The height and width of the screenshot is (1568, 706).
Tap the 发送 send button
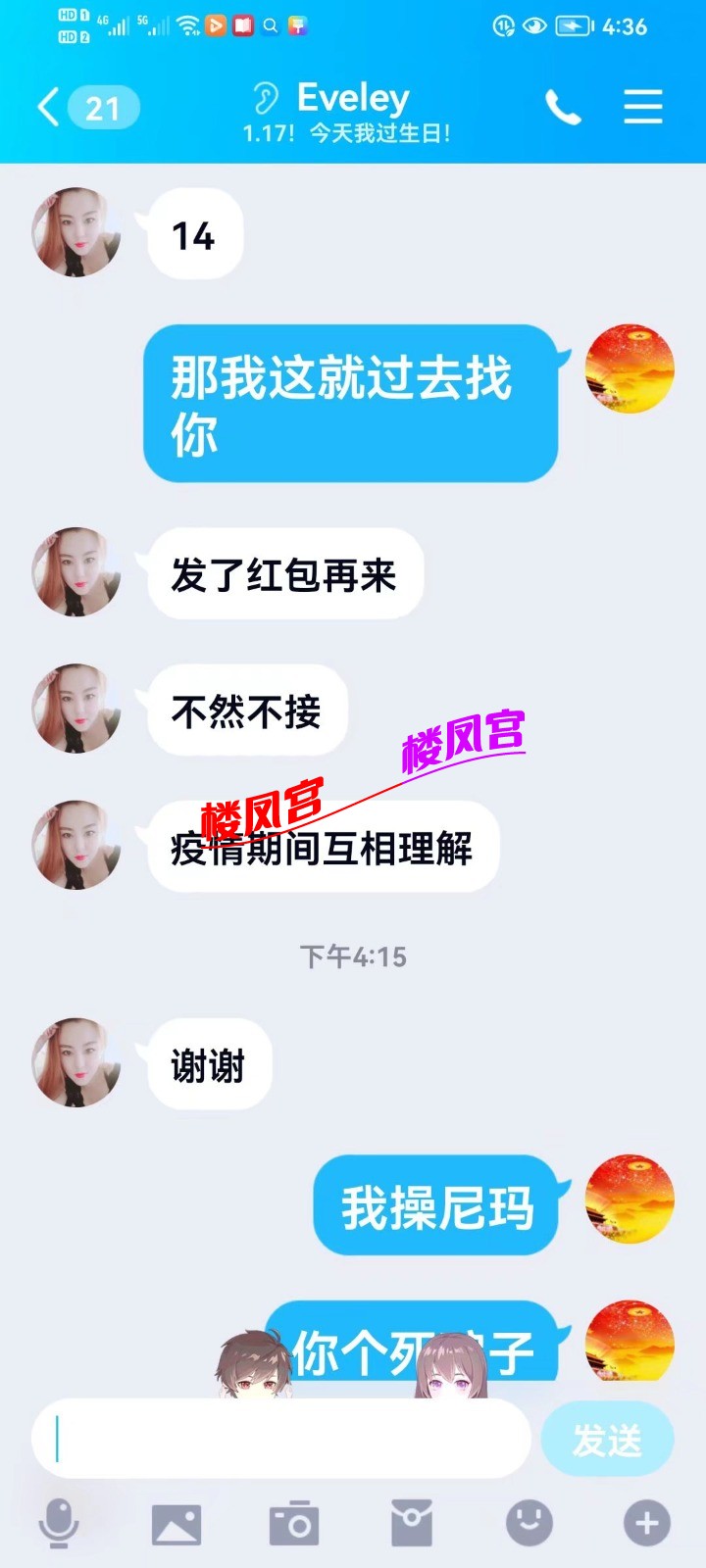607,1439
